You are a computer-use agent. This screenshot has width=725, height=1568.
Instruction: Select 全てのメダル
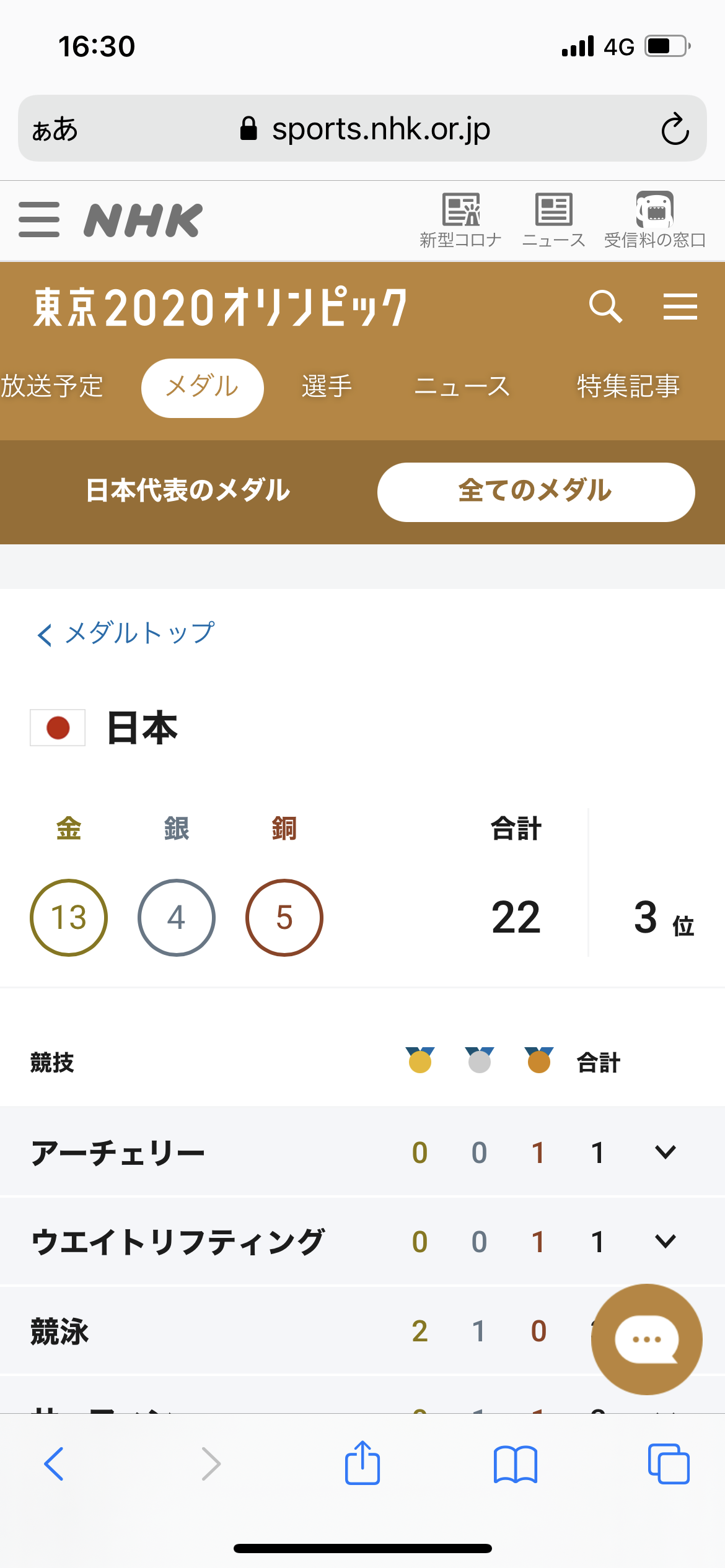(536, 492)
